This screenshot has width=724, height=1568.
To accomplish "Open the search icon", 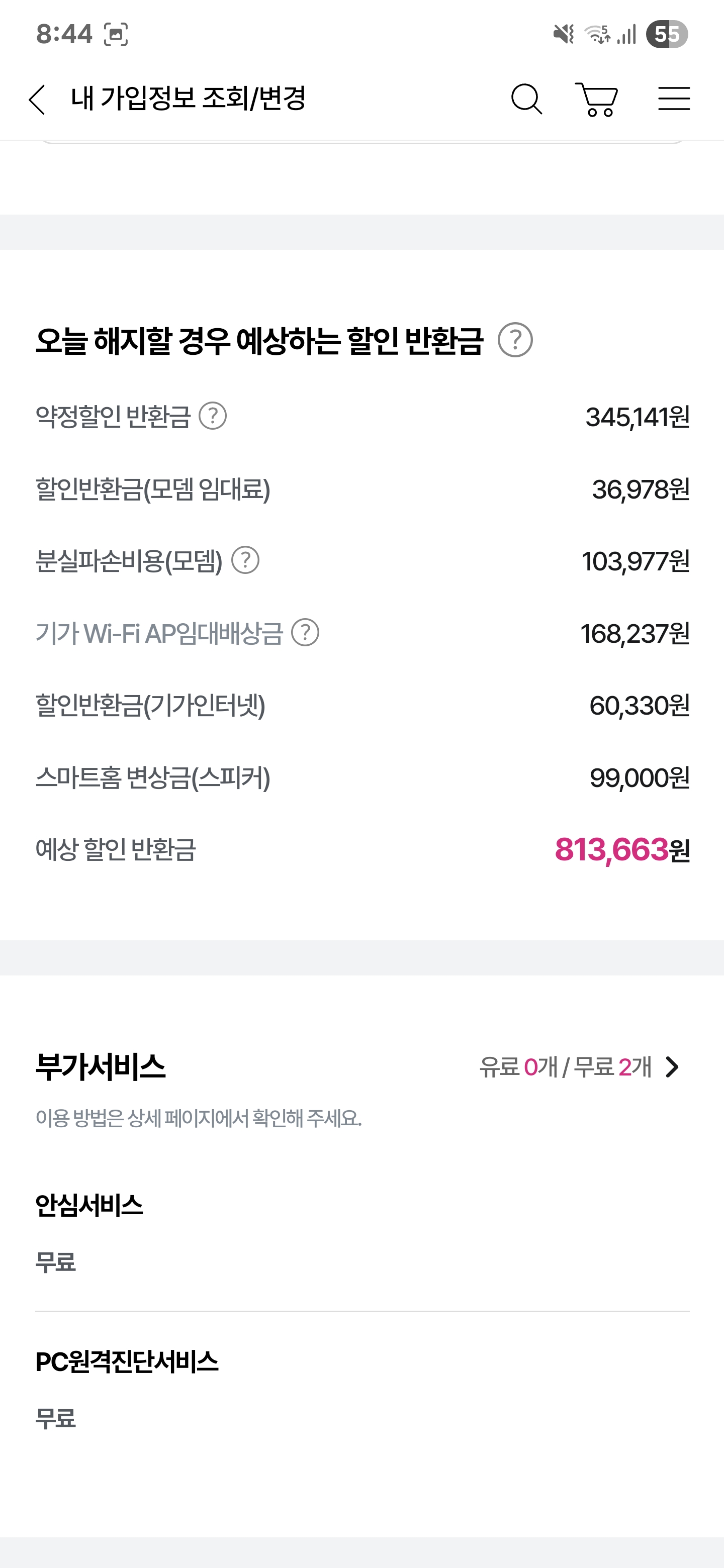I will pyautogui.click(x=527, y=99).
